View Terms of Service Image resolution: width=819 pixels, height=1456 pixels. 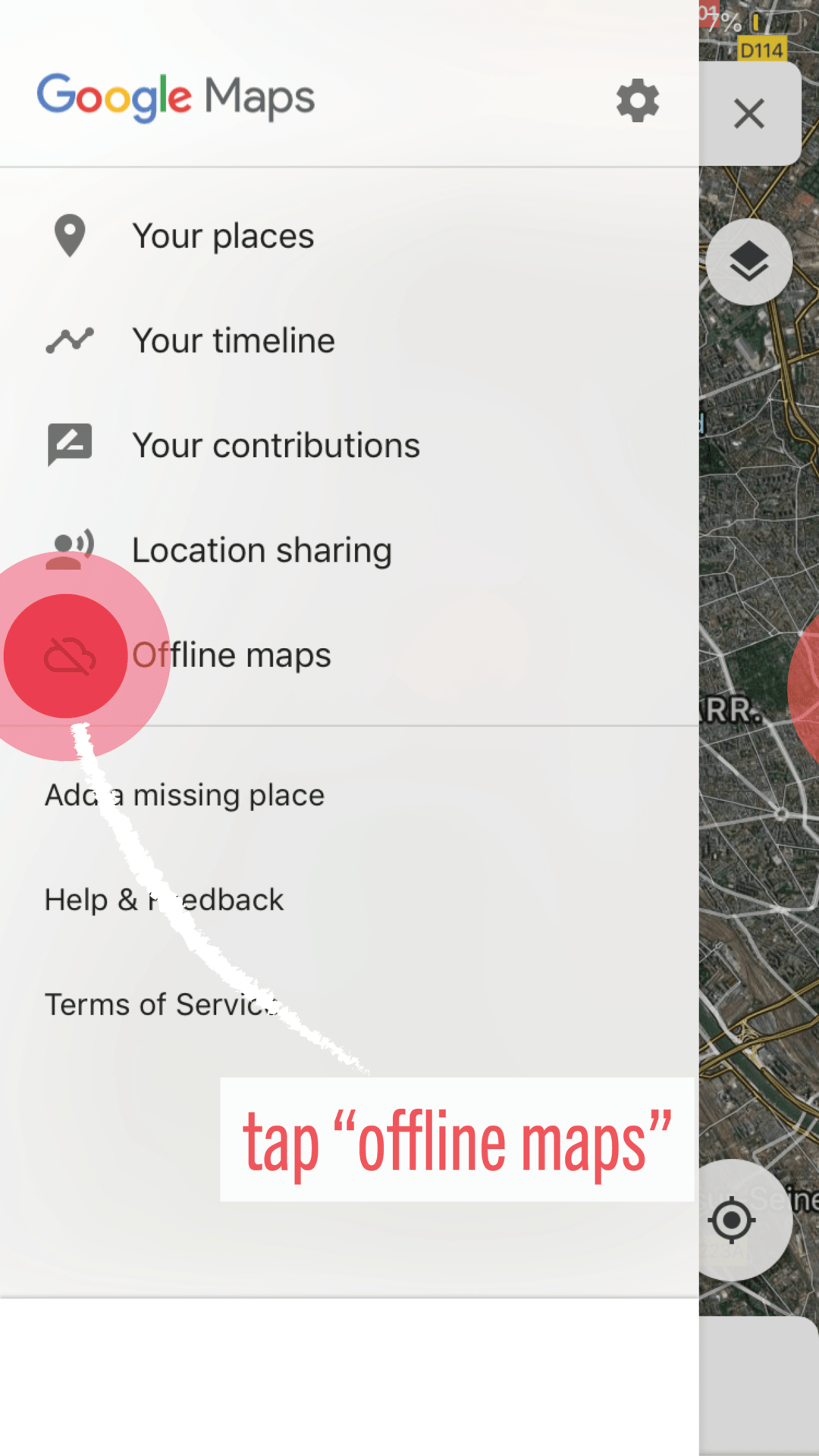coord(162,1004)
